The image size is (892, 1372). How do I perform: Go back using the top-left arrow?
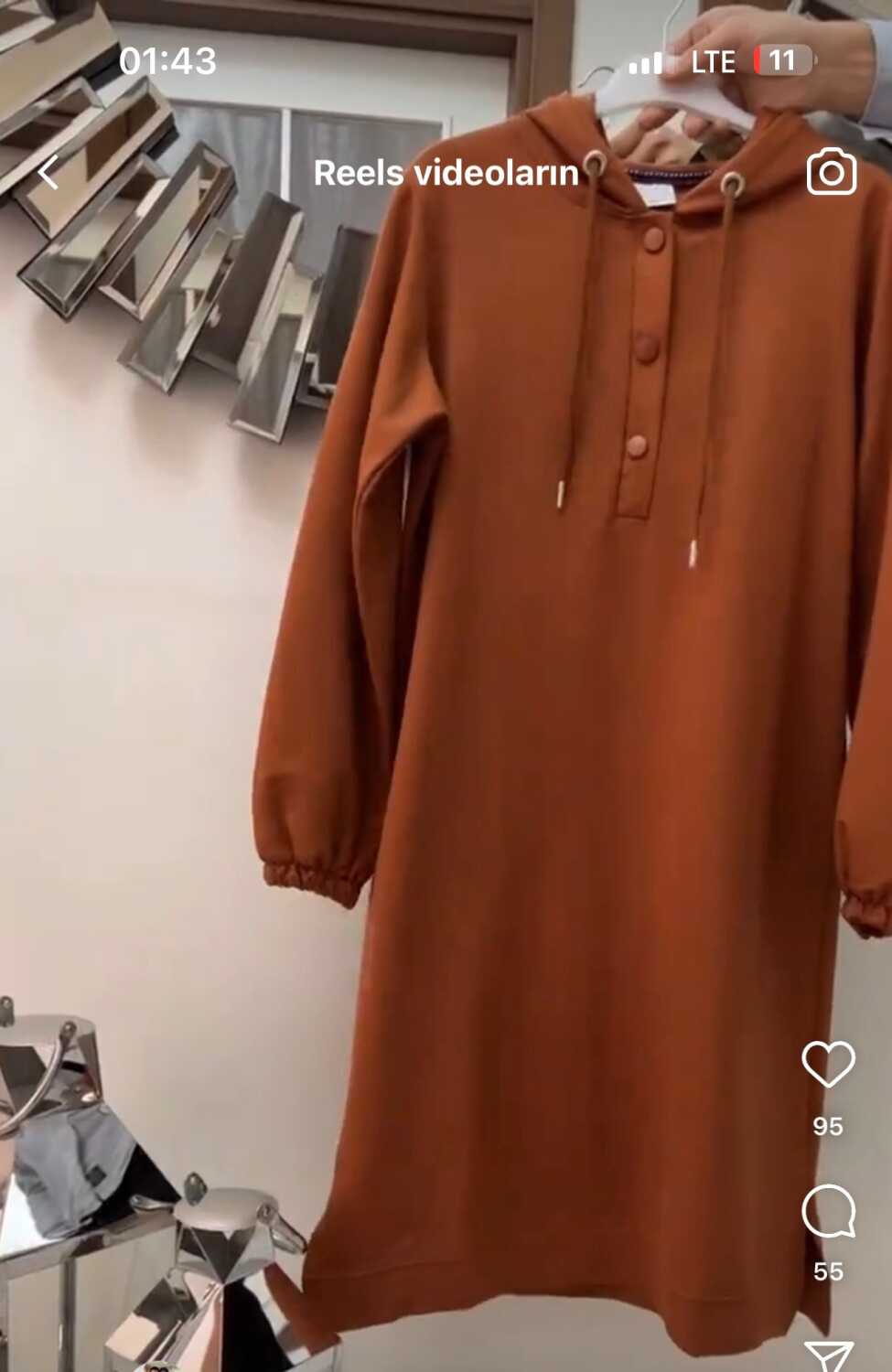pyautogui.click(x=48, y=173)
